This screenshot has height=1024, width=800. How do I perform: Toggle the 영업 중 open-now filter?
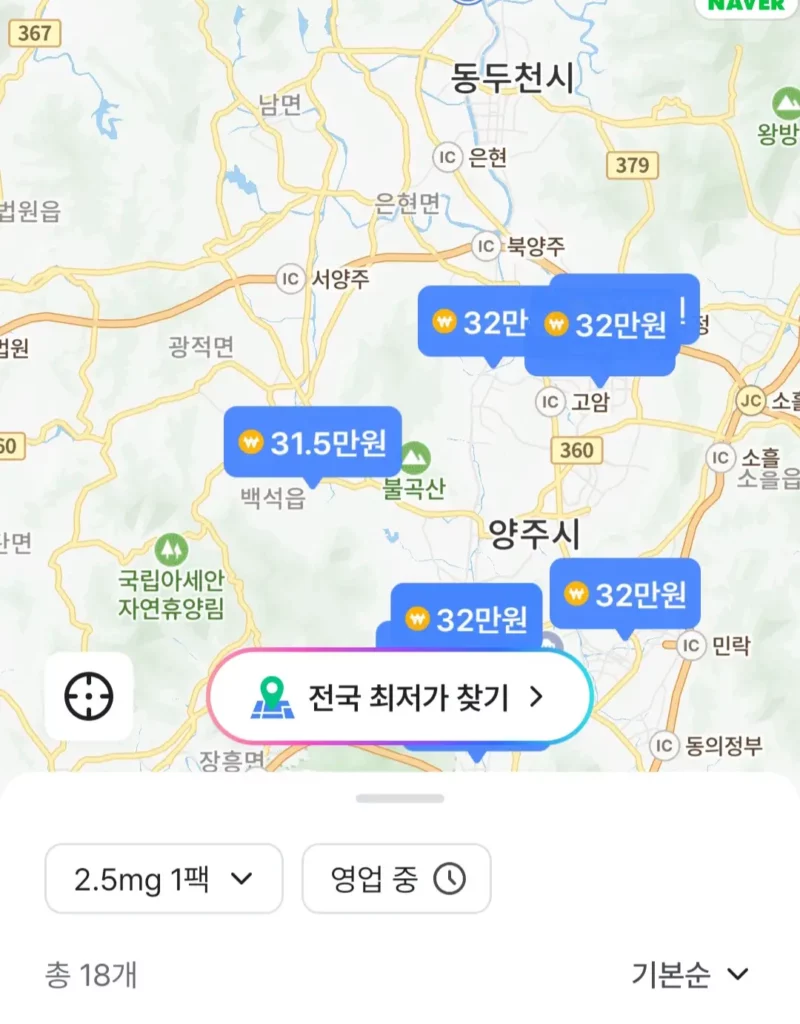[395, 879]
